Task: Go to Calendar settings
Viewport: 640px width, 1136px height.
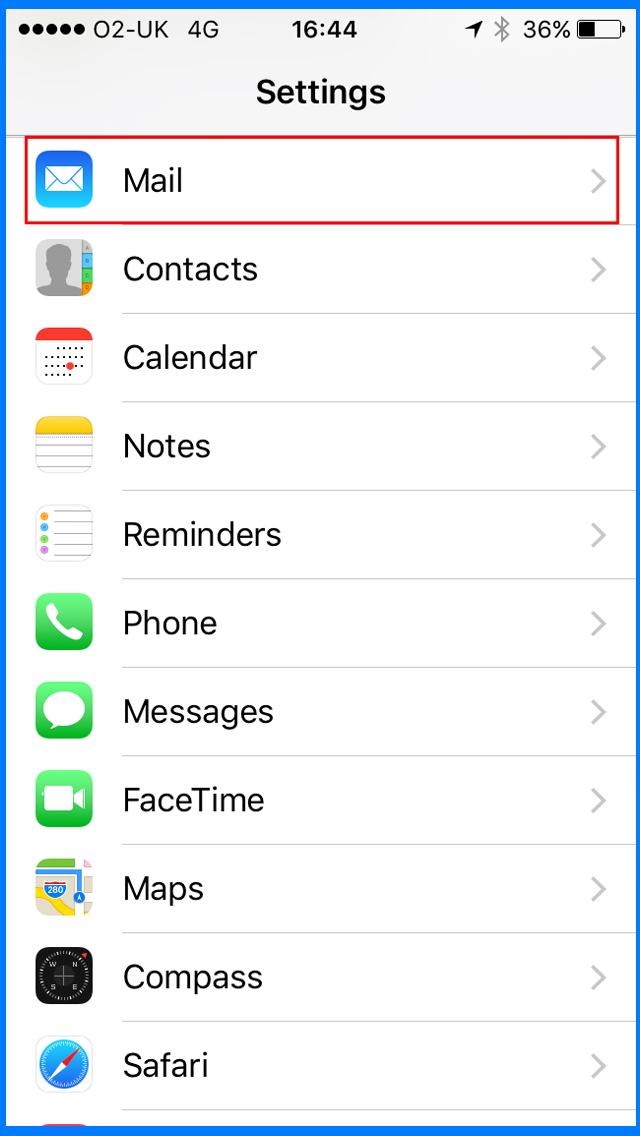Action: (321, 358)
